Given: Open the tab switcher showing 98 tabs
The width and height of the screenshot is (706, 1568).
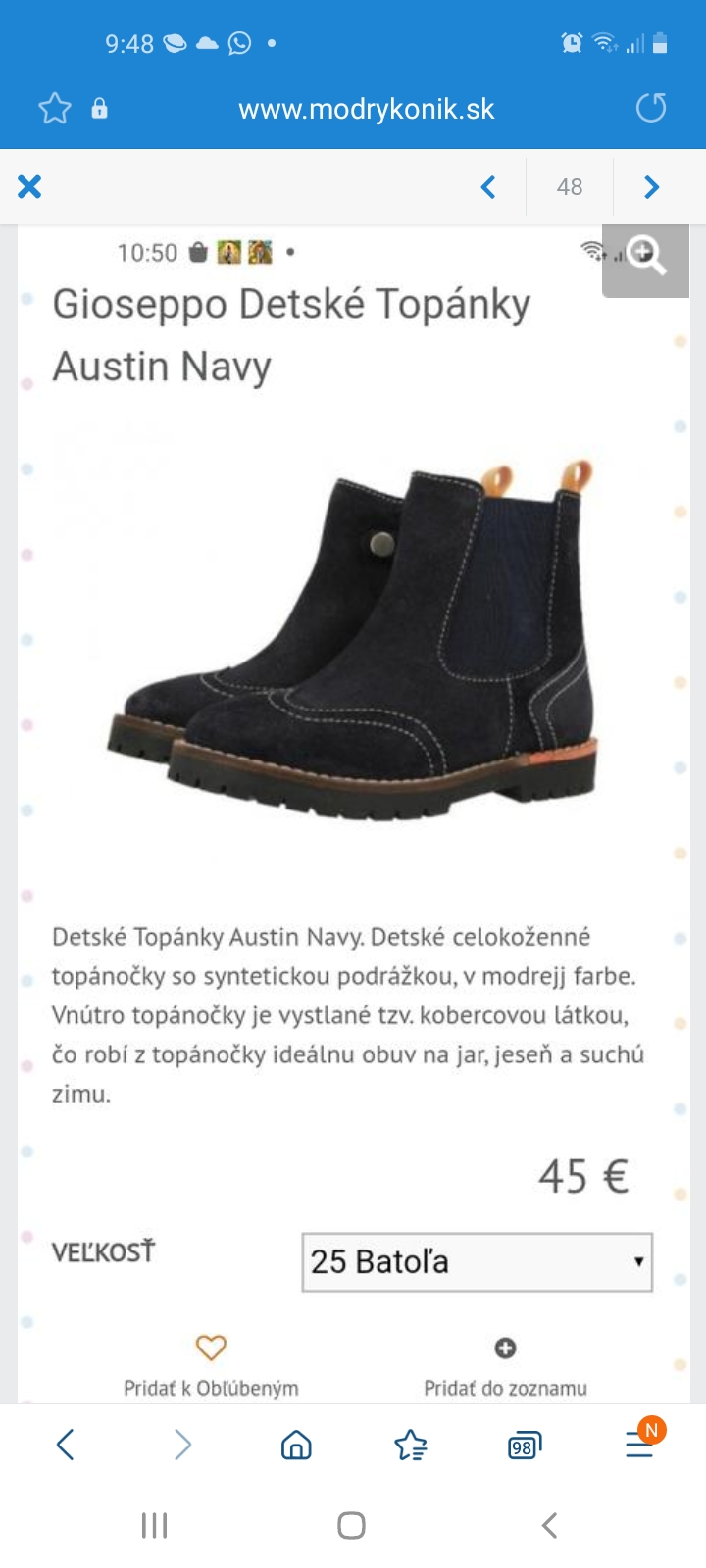Looking at the screenshot, I should click(525, 1445).
